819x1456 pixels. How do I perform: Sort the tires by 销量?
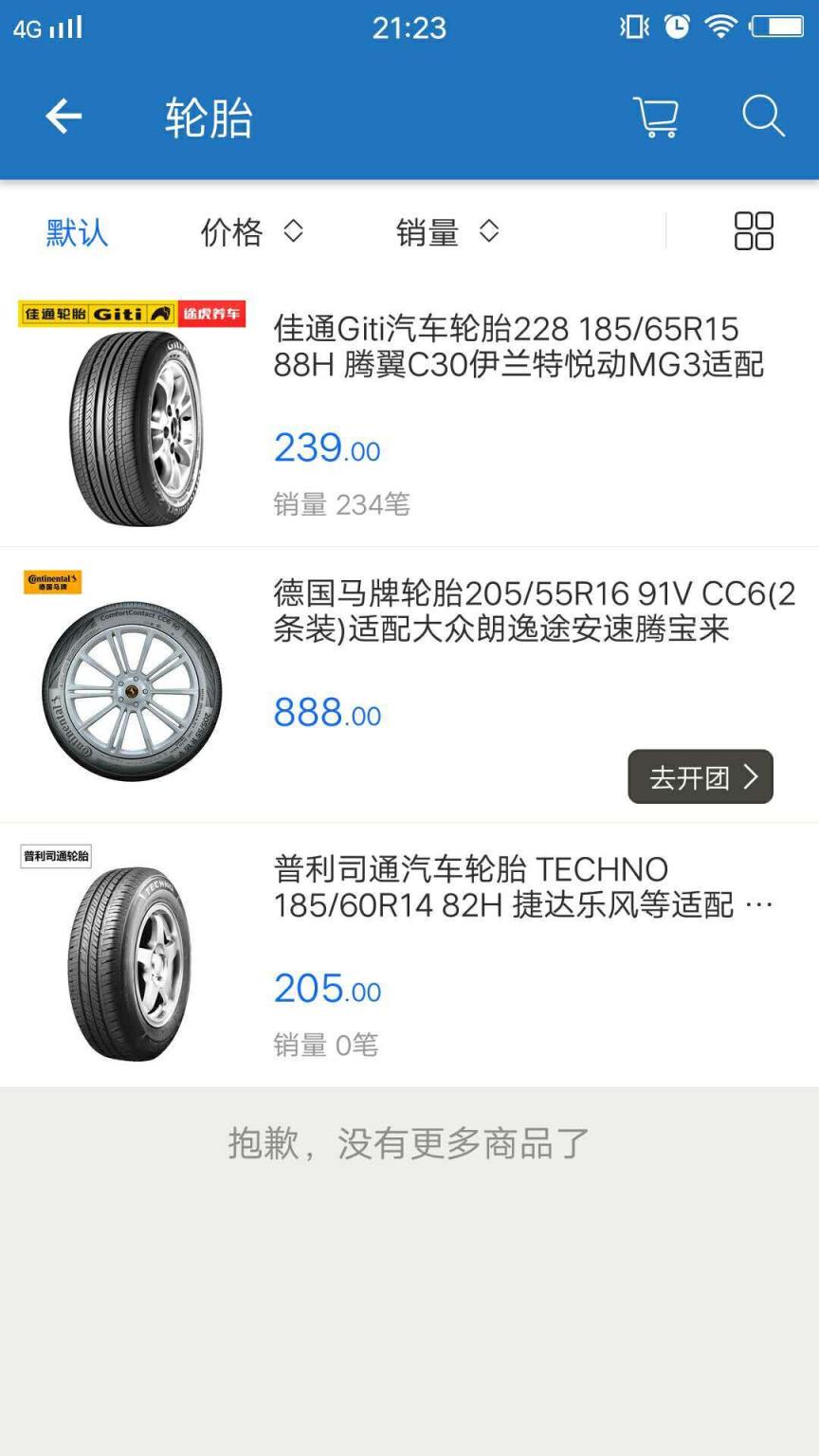pyautogui.click(x=446, y=231)
